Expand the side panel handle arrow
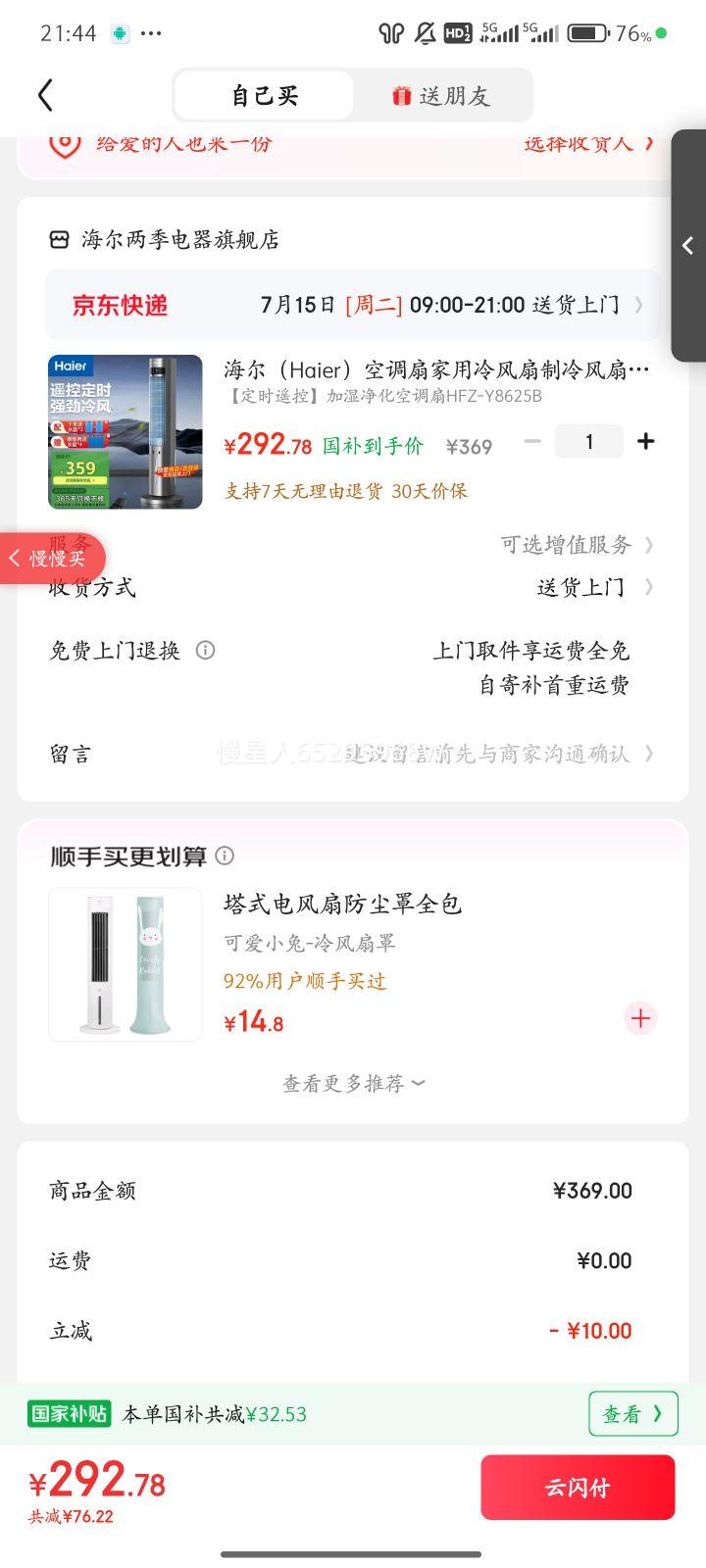Viewport: 706px width, 1568px height. (x=688, y=246)
